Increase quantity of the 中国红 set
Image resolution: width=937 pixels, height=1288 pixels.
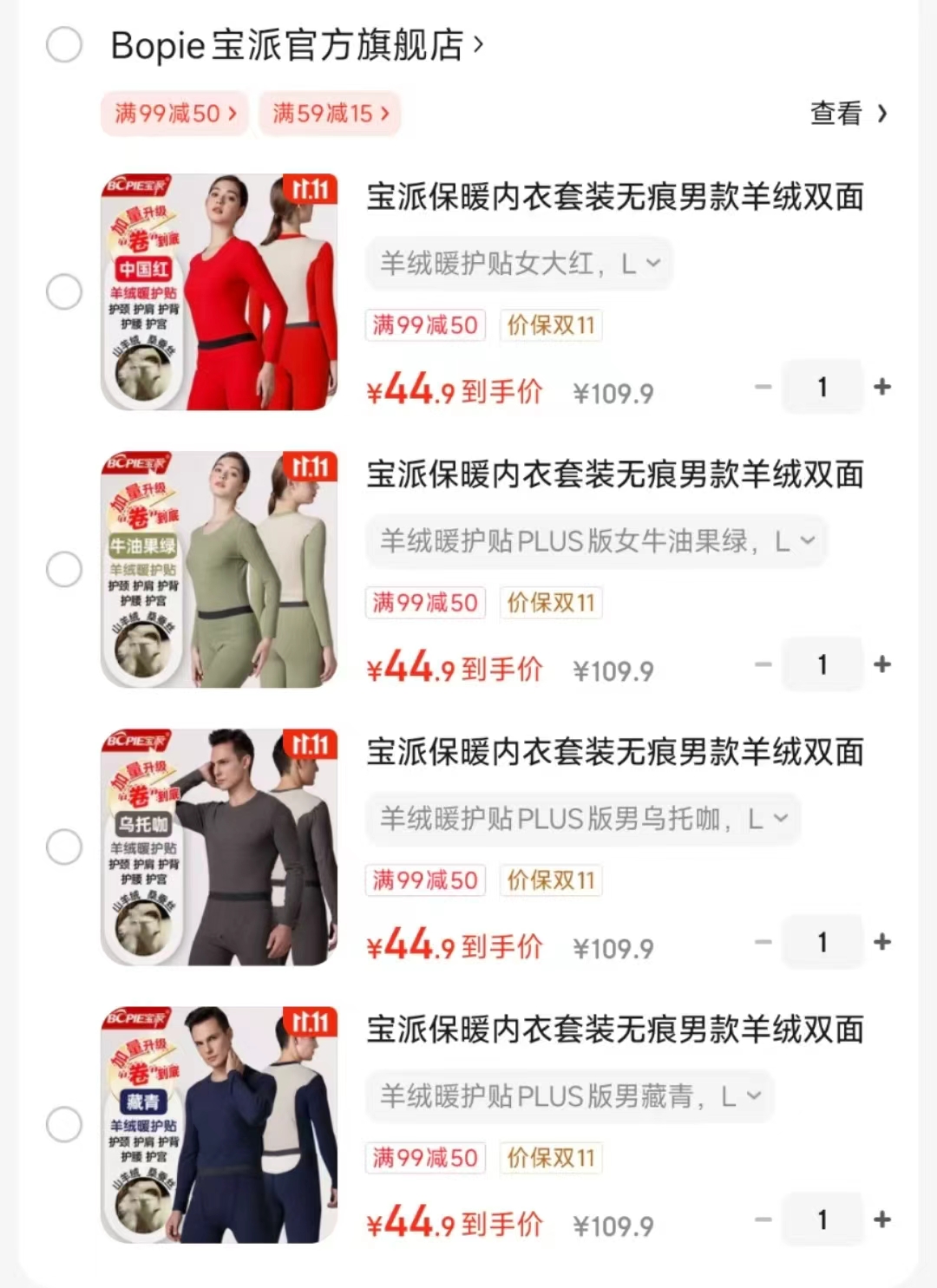click(883, 387)
